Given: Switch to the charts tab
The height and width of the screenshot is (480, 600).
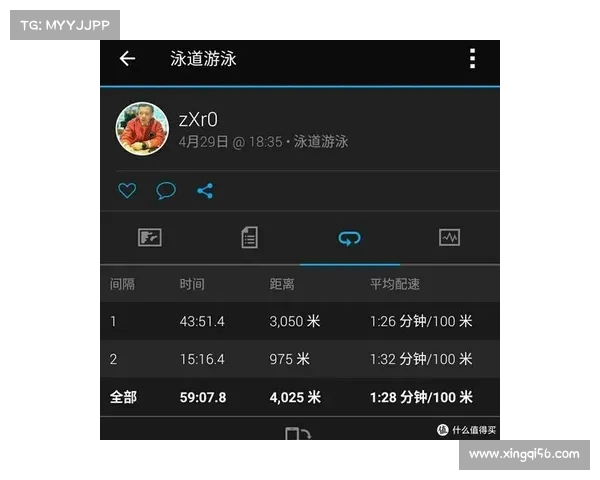Looking at the screenshot, I should (449, 238).
